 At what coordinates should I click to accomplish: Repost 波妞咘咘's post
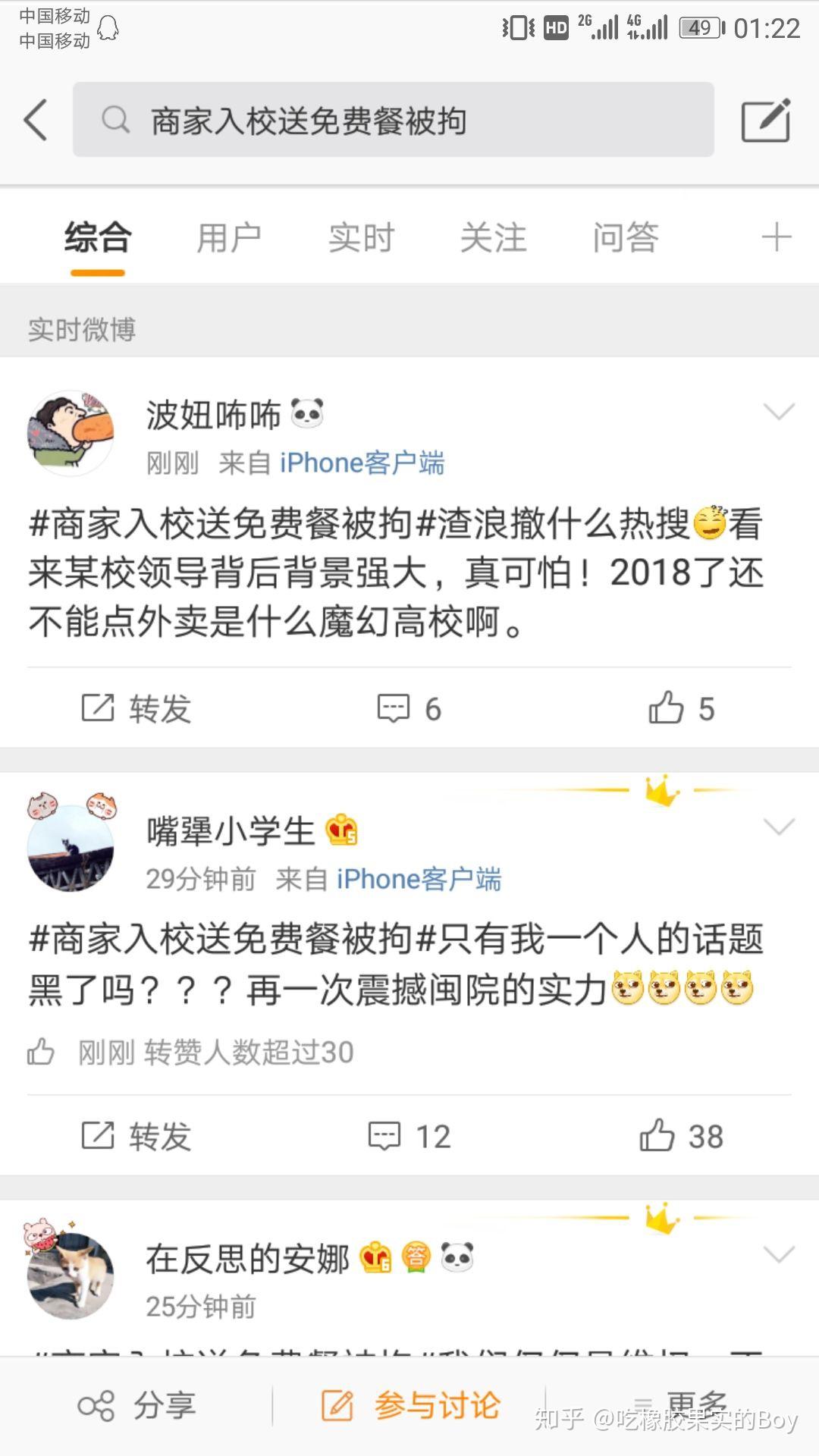(x=136, y=708)
